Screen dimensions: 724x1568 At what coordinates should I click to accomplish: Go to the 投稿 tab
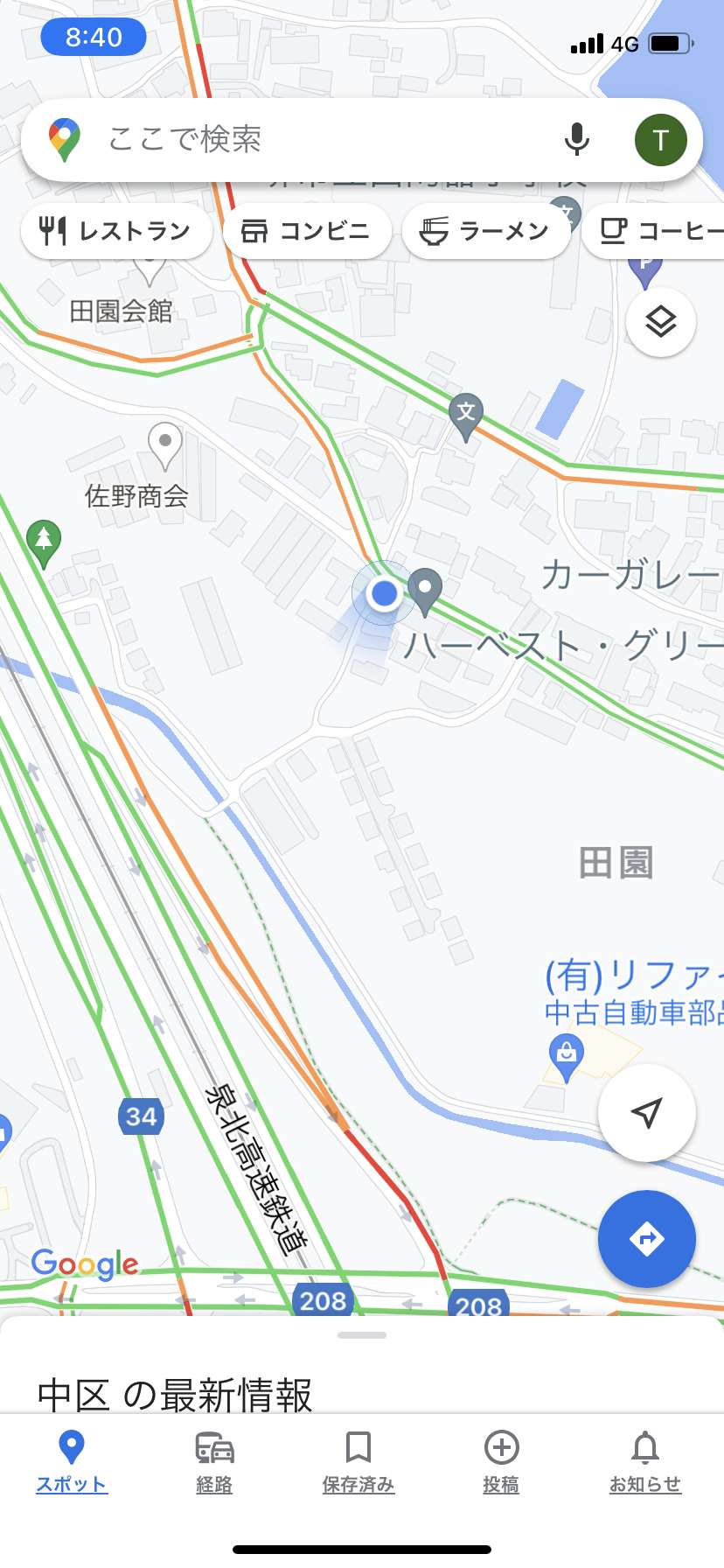(502, 1462)
